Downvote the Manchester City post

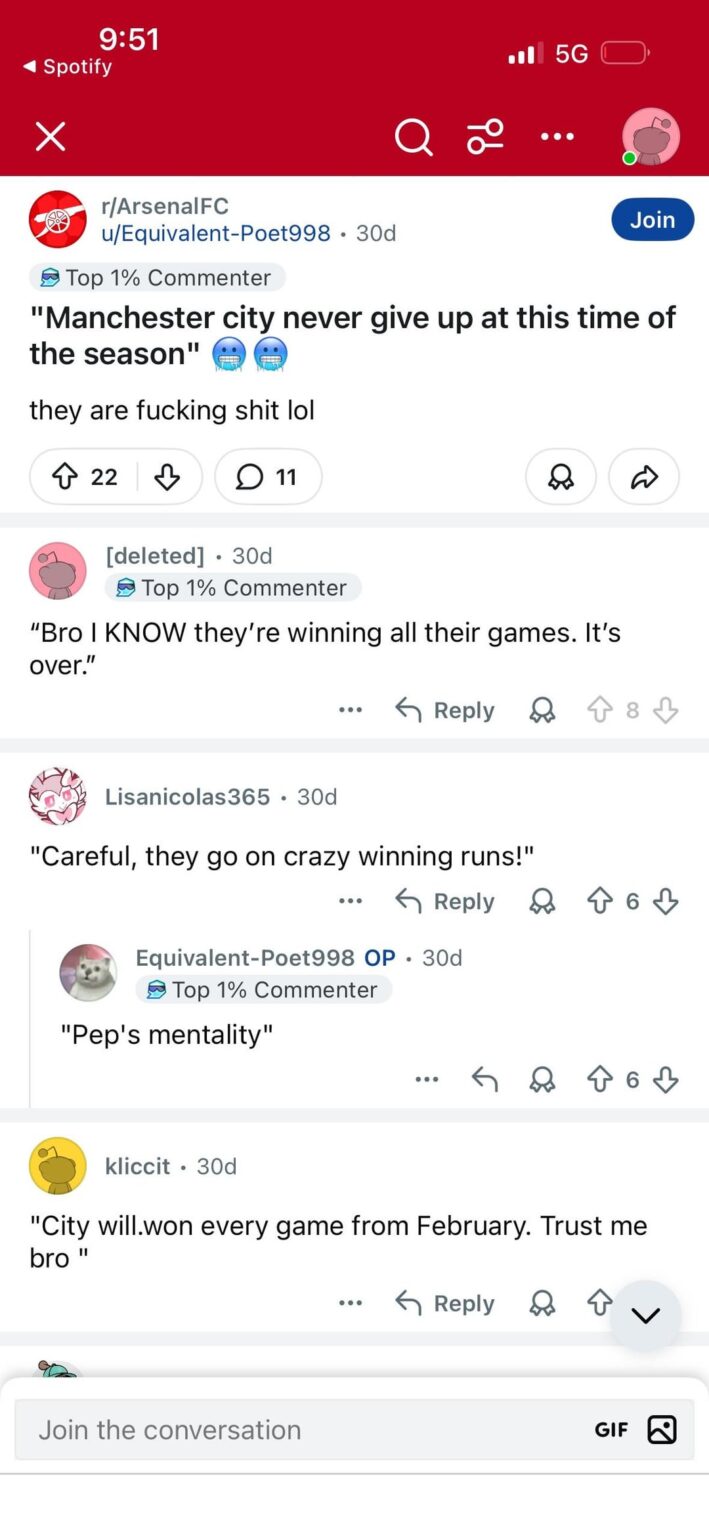166,477
